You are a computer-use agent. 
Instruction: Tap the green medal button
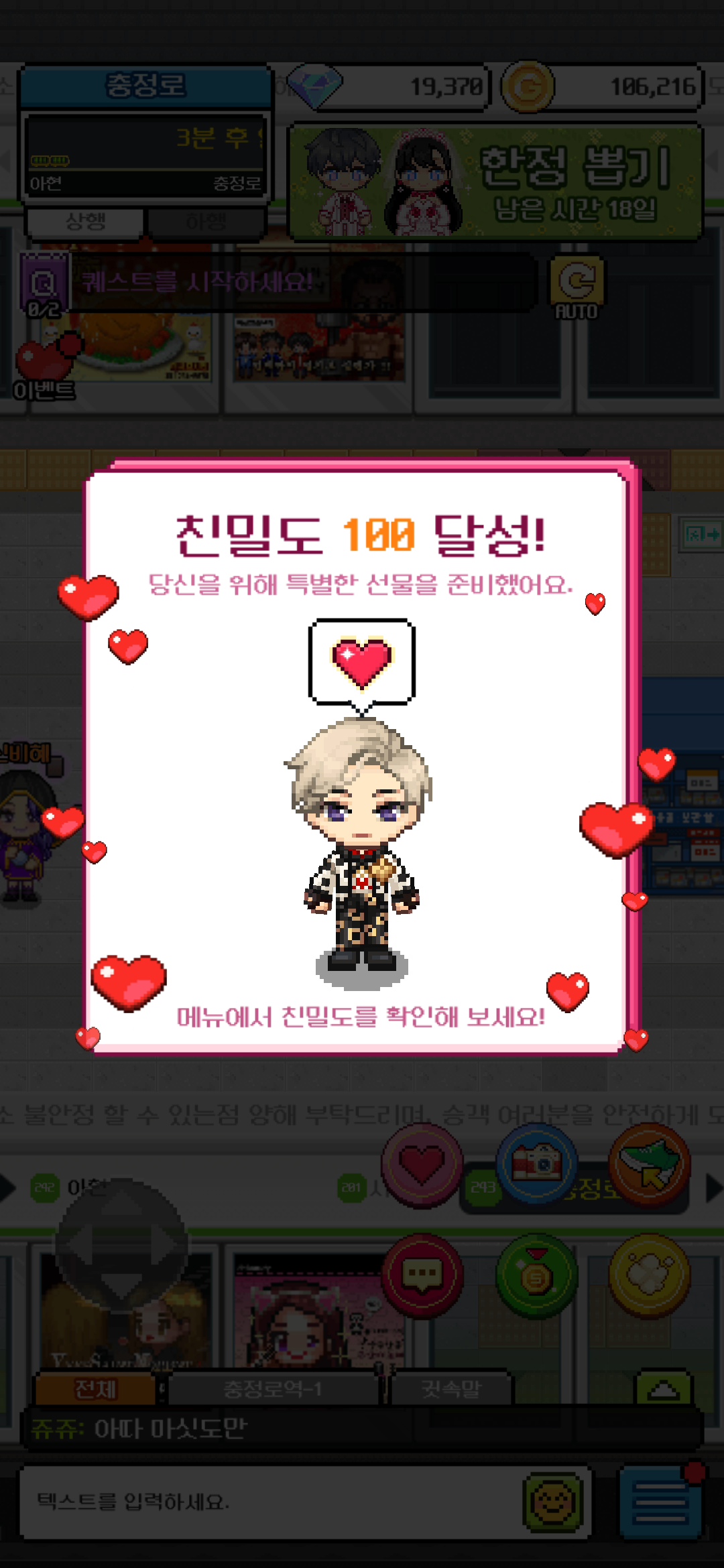pyautogui.click(x=536, y=1275)
